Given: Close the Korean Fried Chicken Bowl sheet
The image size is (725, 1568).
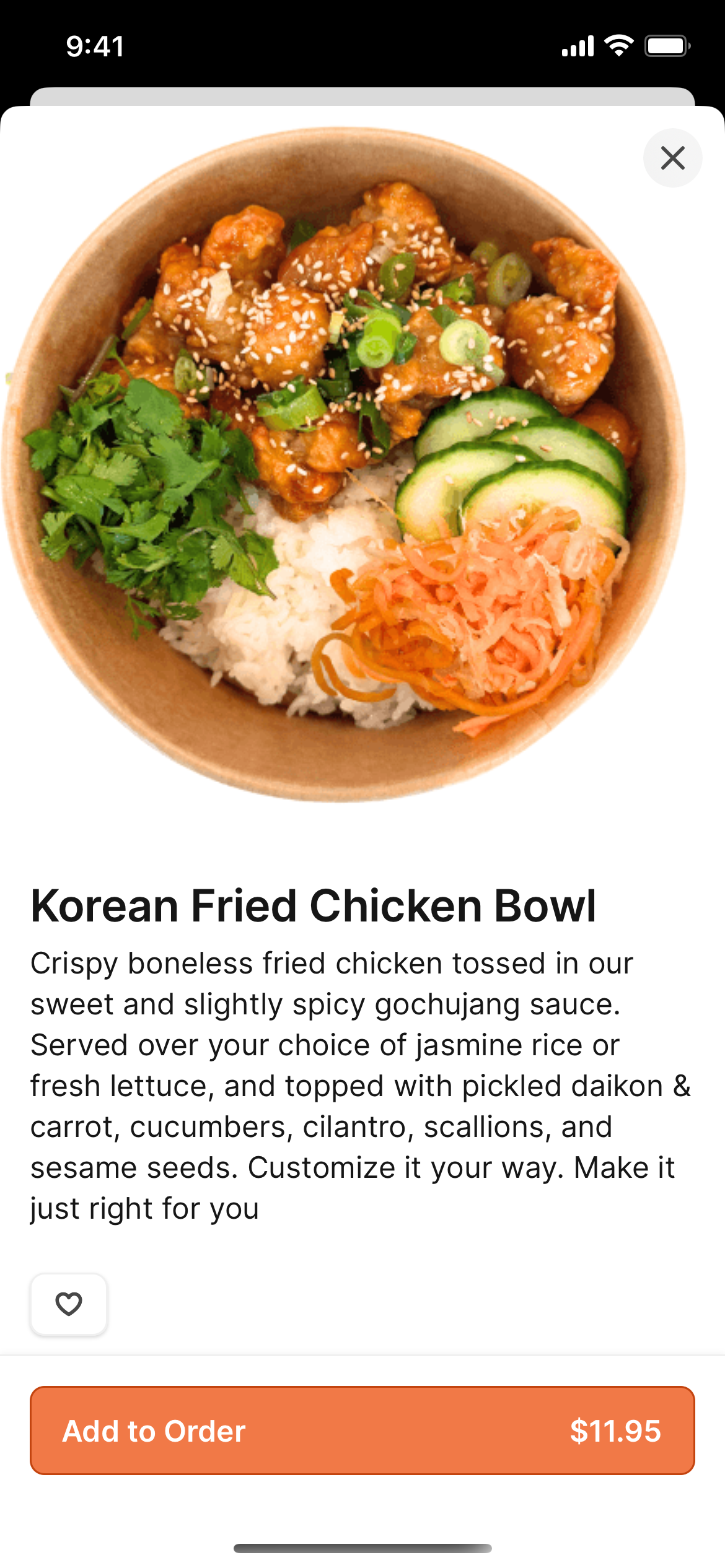Looking at the screenshot, I should click(672, 158).
